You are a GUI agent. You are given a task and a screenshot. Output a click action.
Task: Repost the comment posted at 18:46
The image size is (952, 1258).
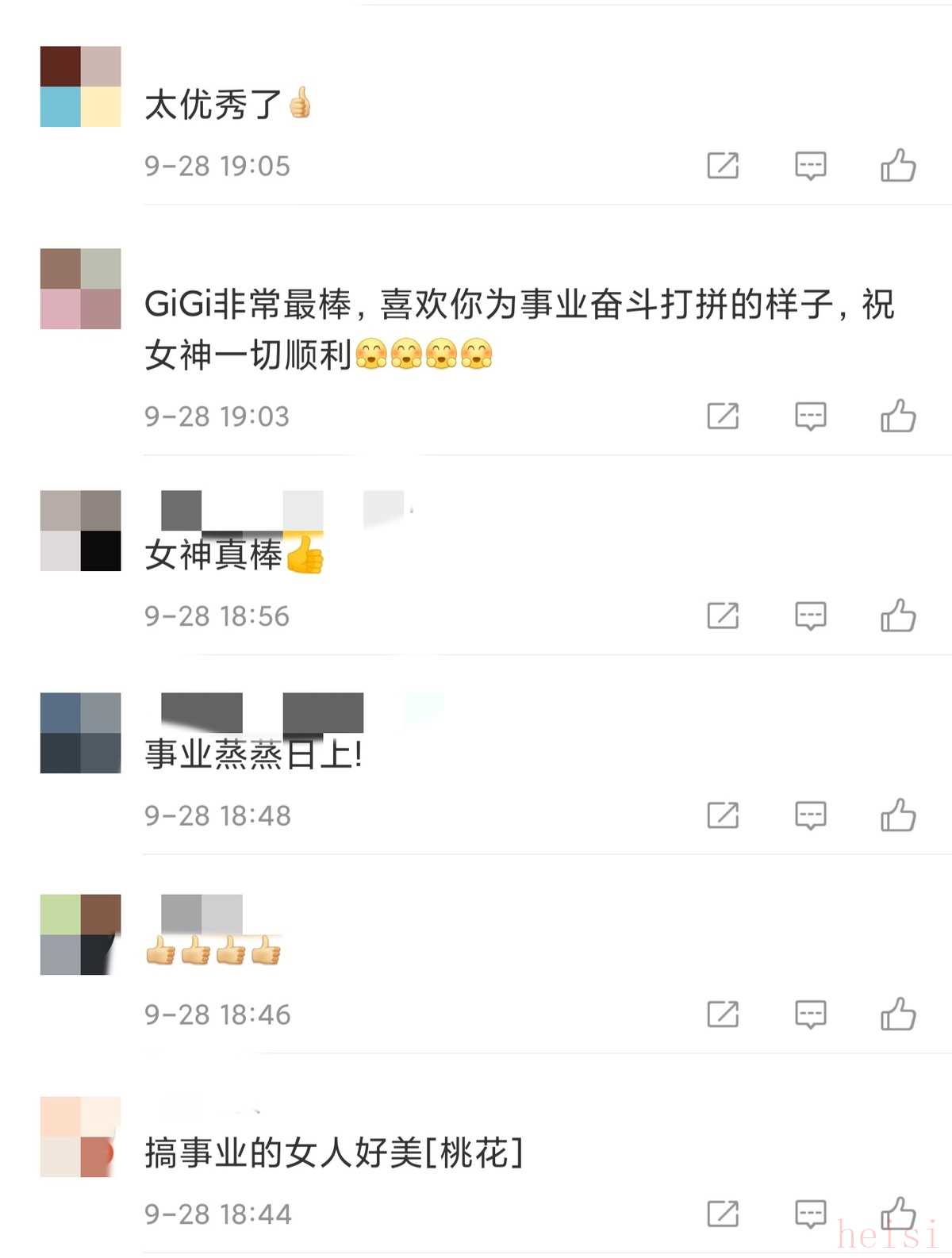(x=723, y=1014)
